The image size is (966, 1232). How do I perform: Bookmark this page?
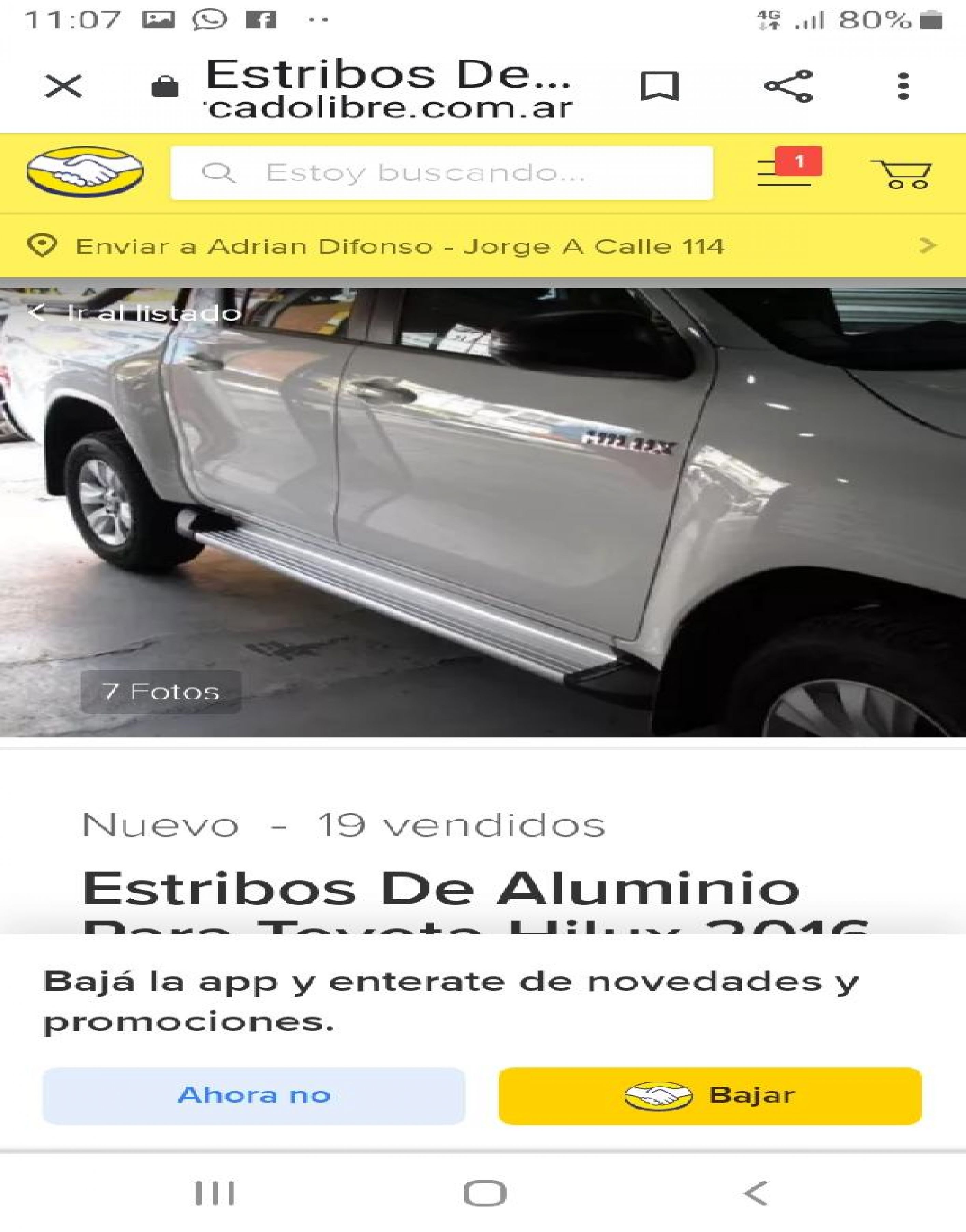[x=659, y=87]
